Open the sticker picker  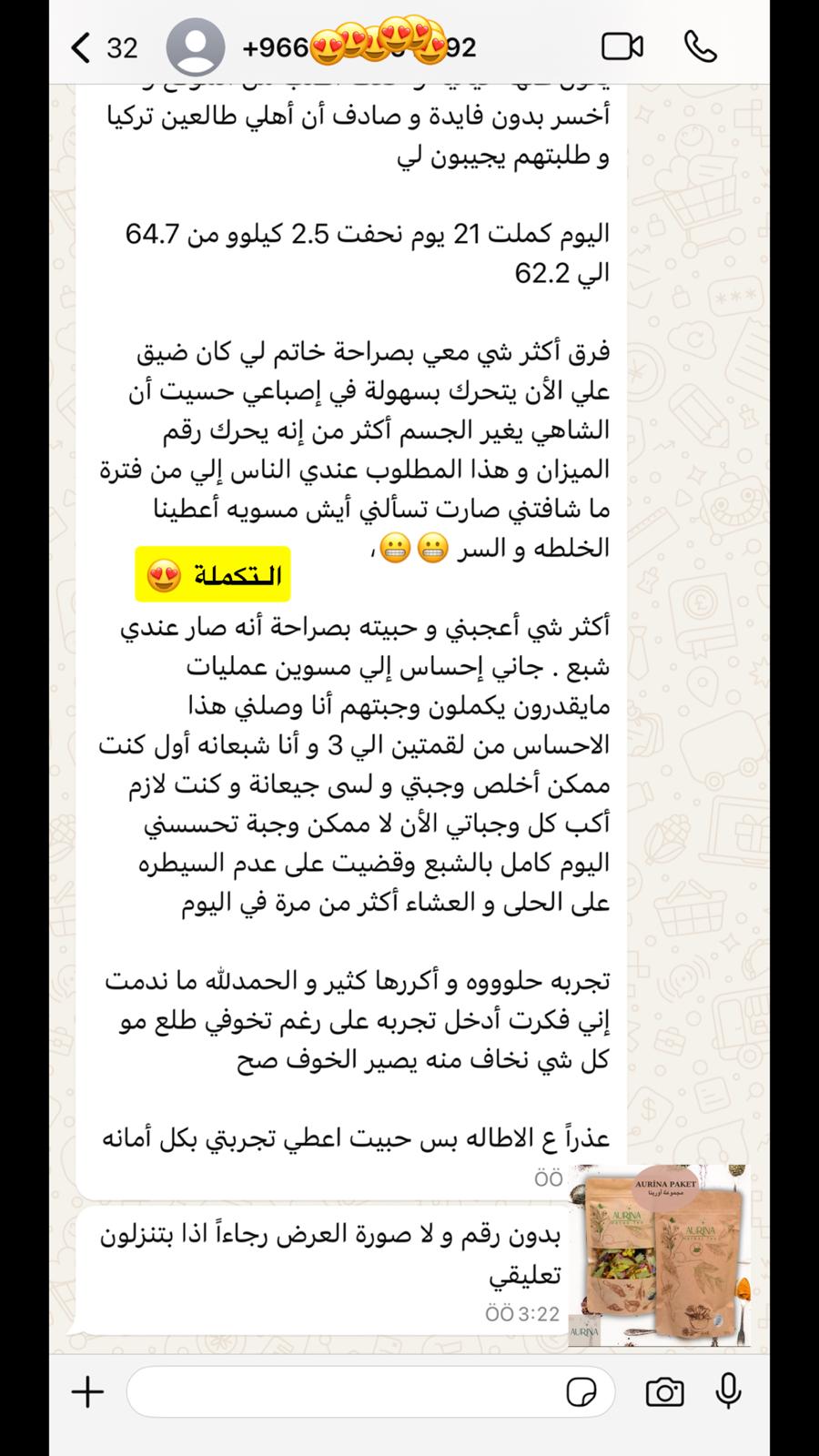pos(581,1392)
